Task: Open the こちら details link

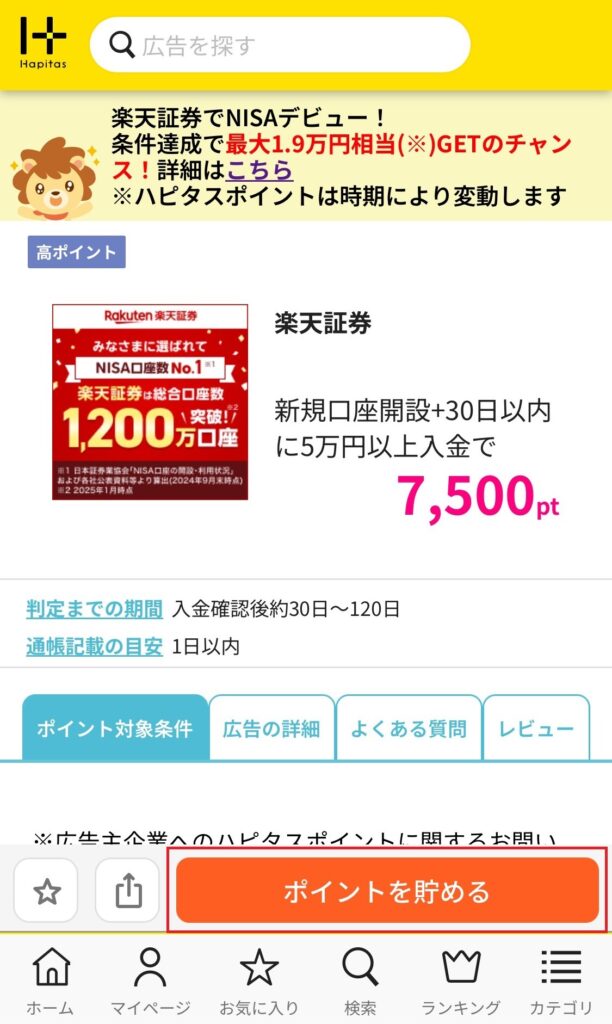Action: (x=259, y=169)
